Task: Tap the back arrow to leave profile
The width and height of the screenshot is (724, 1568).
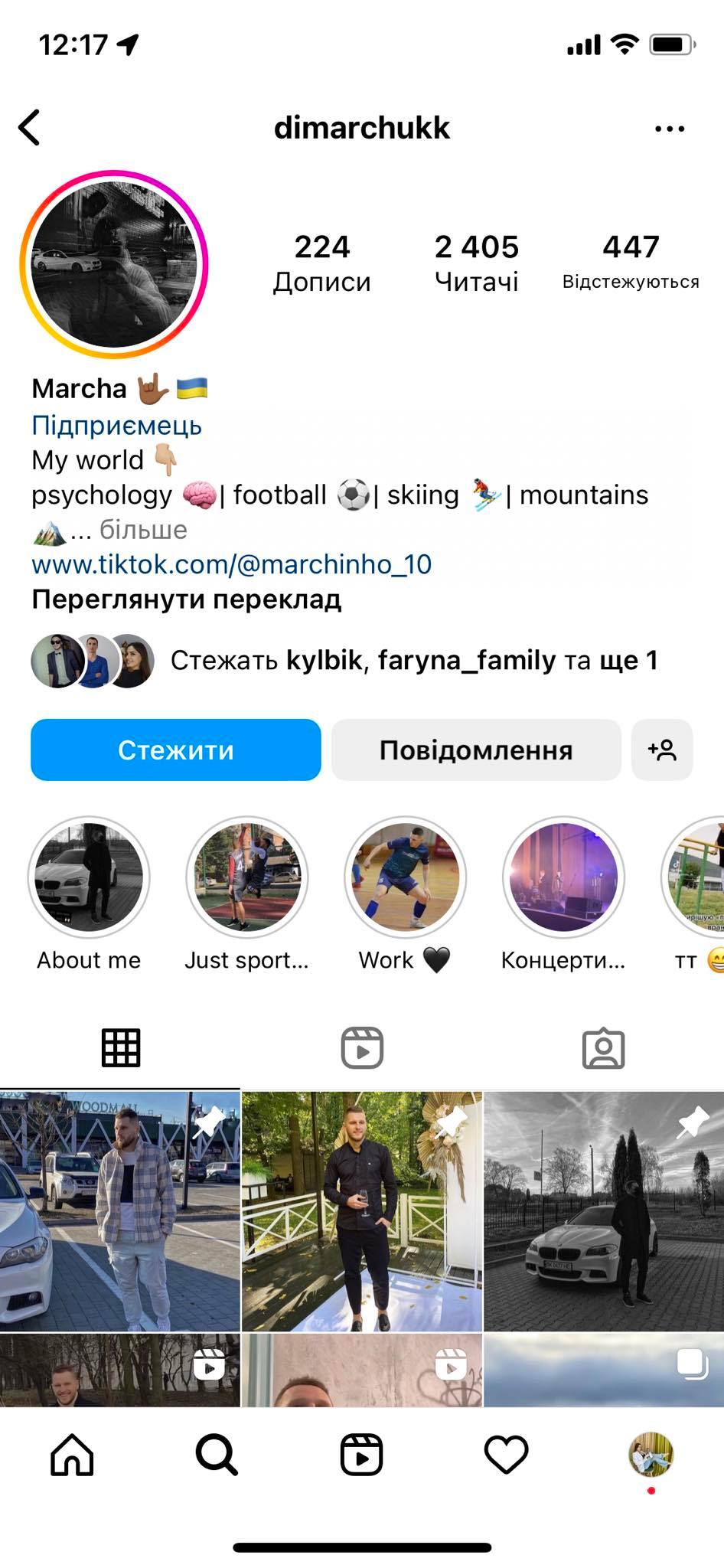Action: coord(31,126)
